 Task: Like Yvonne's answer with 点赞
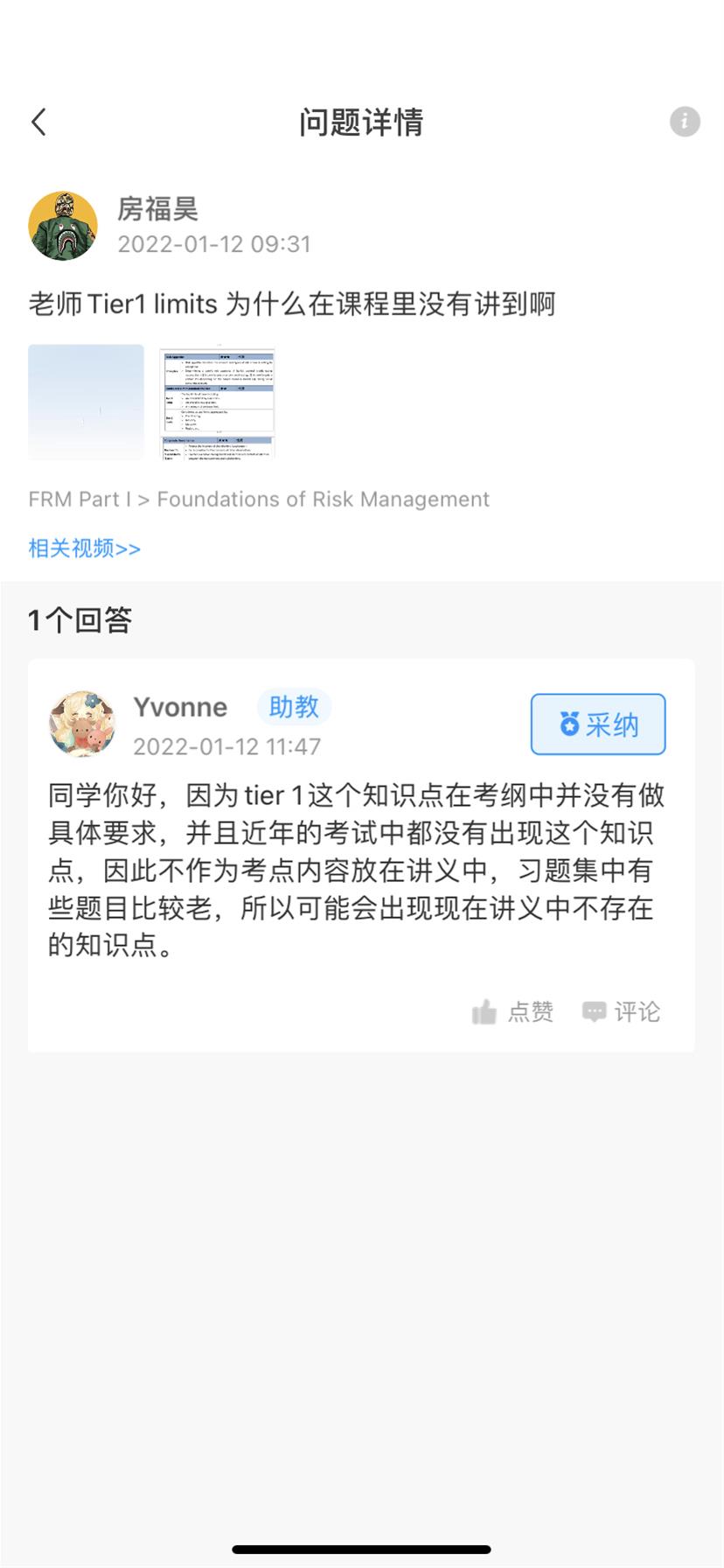pyautogui.click(x=513, y=1011)
